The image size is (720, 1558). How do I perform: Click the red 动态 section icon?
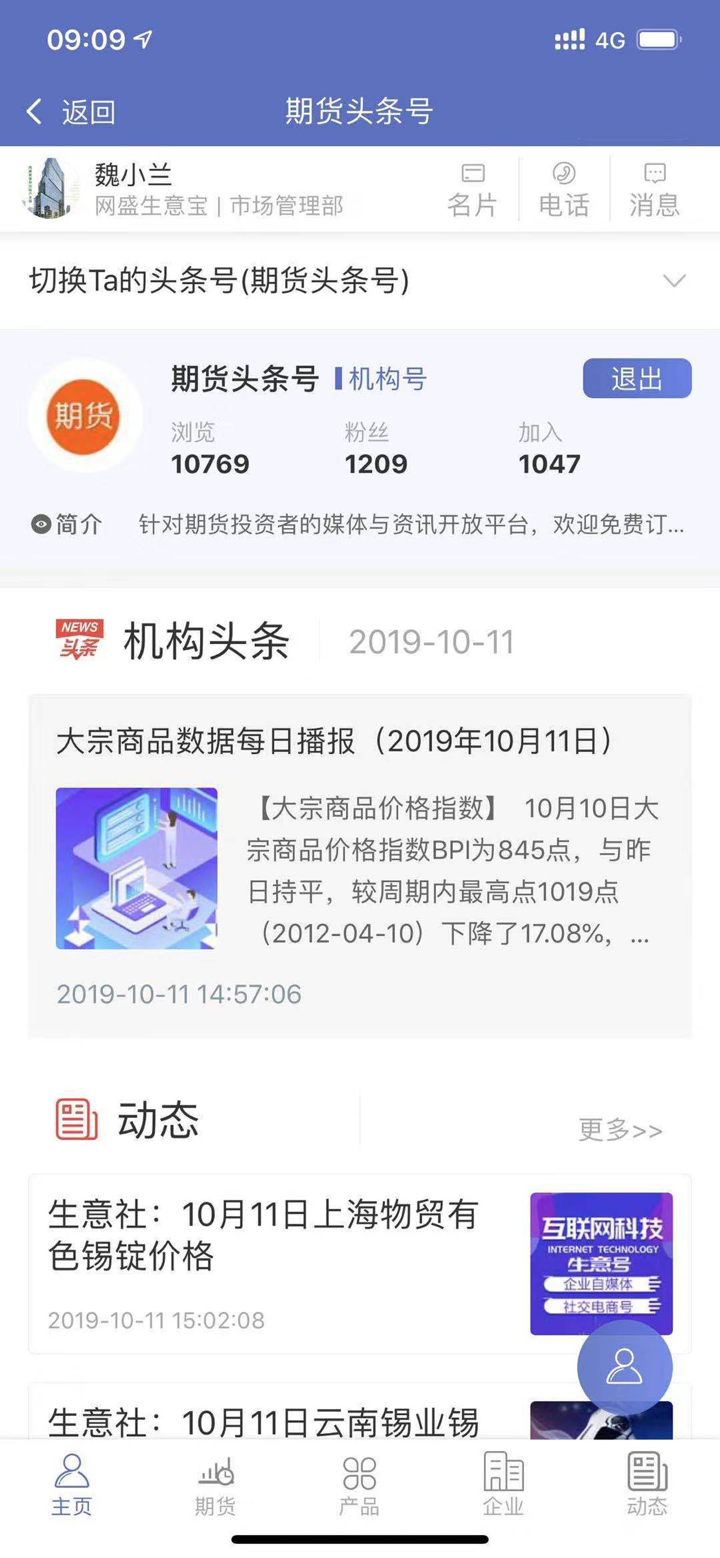(x=76, y=1120)
